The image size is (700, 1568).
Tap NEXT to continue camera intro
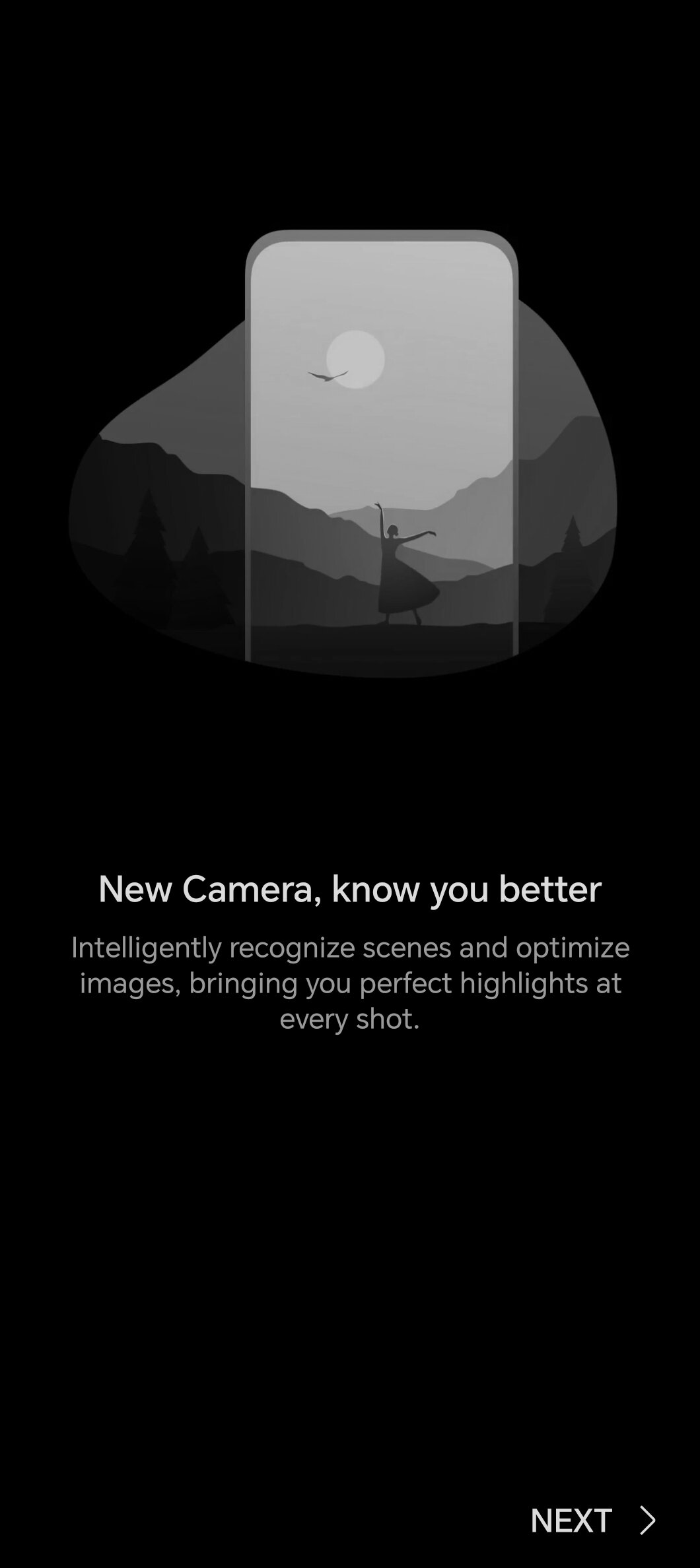(x=592, y=1520)
